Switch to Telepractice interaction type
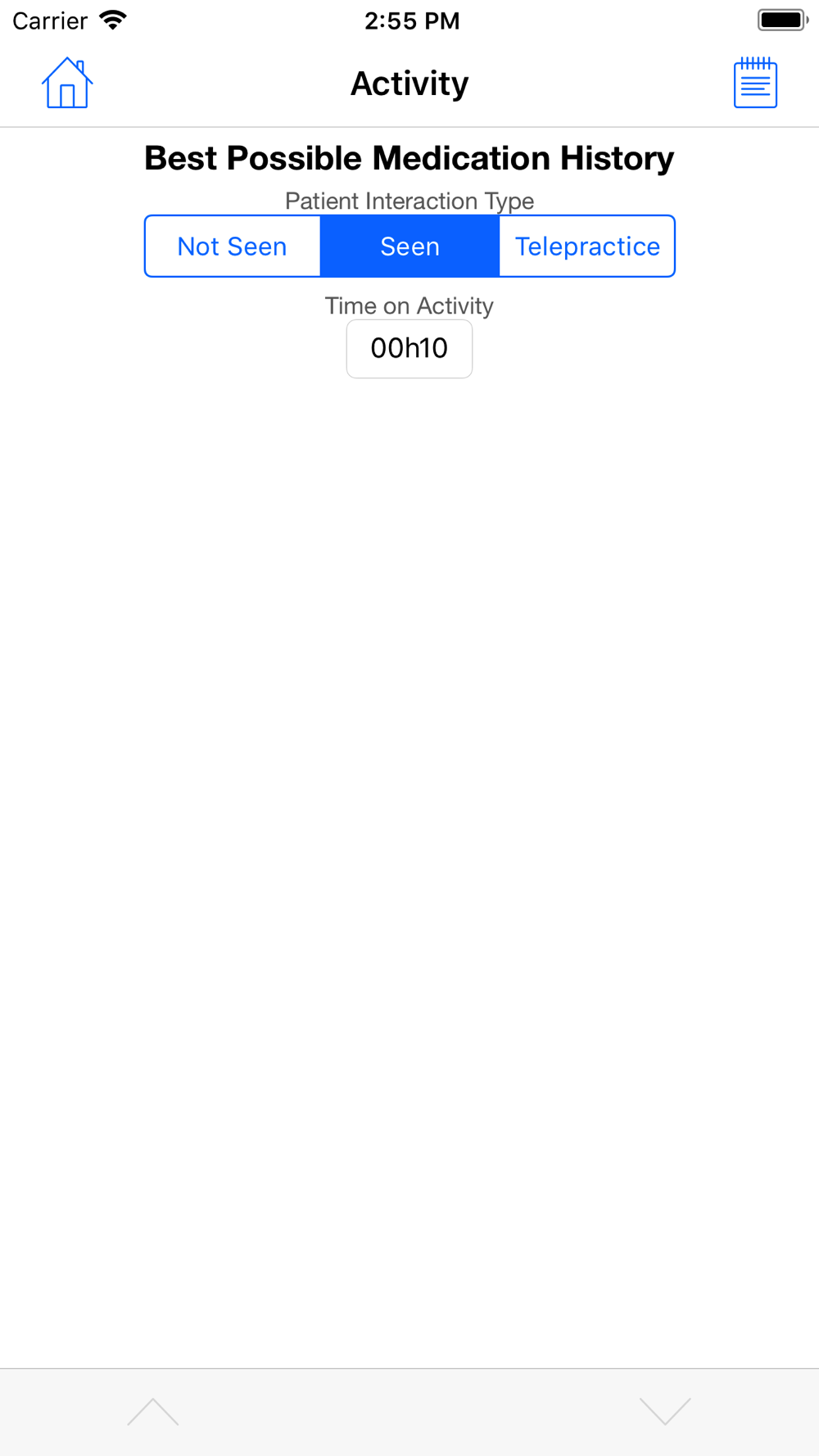Screen dimensions: 819x1456 [587, 246]
